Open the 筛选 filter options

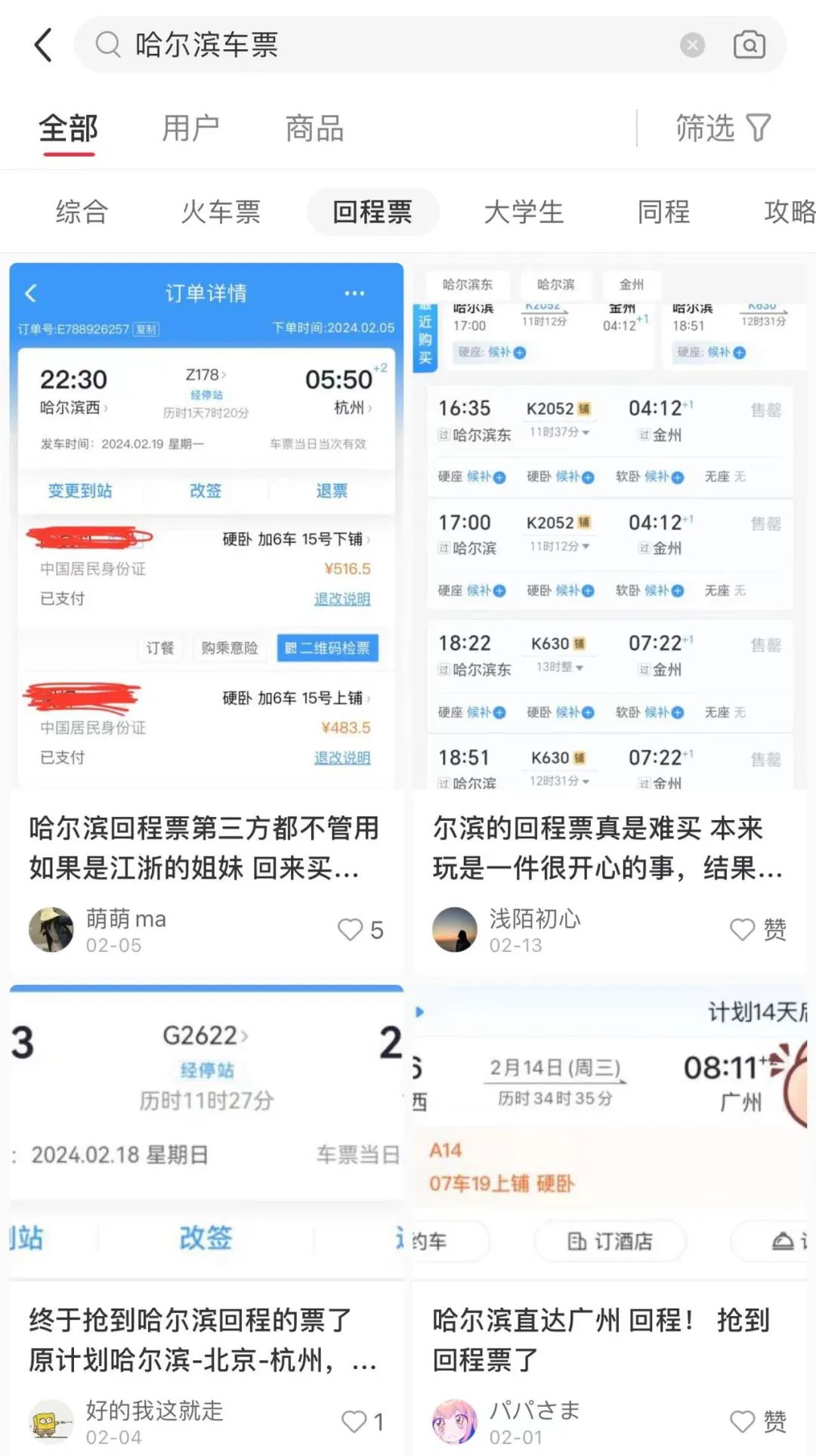click(722, 129)
